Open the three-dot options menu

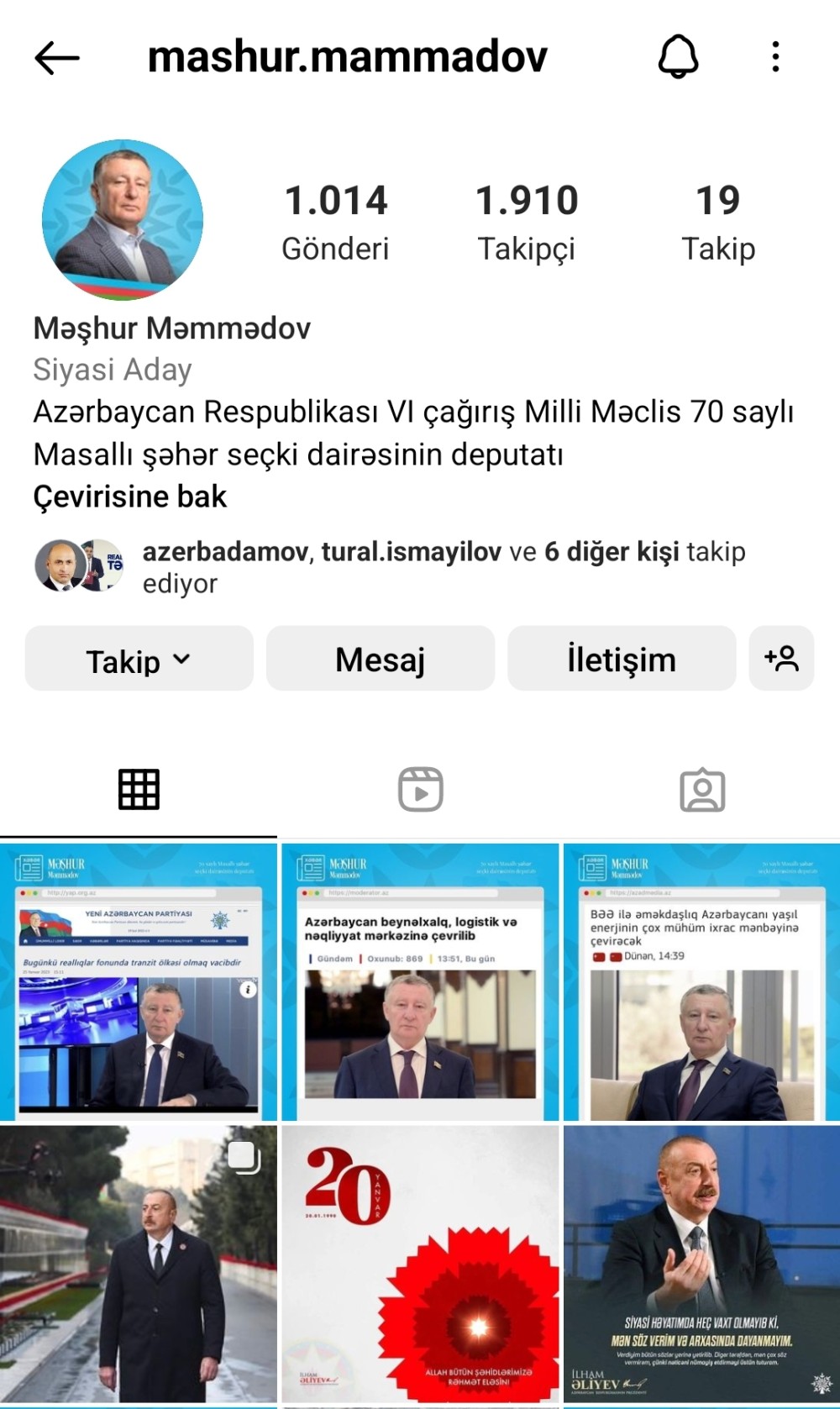point(774,56)
